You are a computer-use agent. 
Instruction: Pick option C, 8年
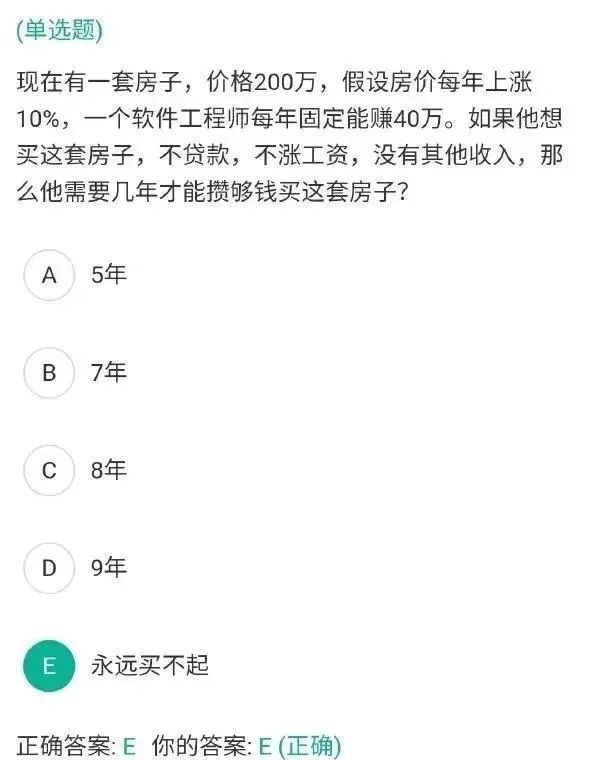tap(50, 470)
